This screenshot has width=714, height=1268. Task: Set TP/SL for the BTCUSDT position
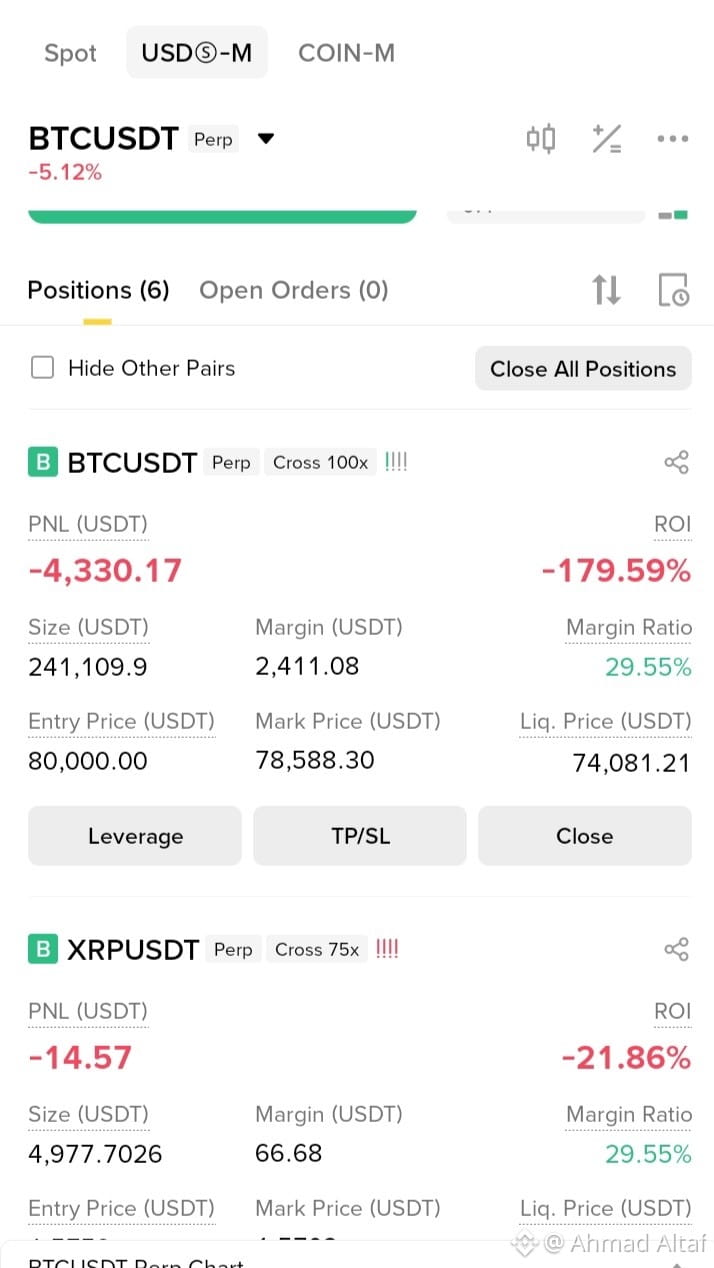(360, 836)
